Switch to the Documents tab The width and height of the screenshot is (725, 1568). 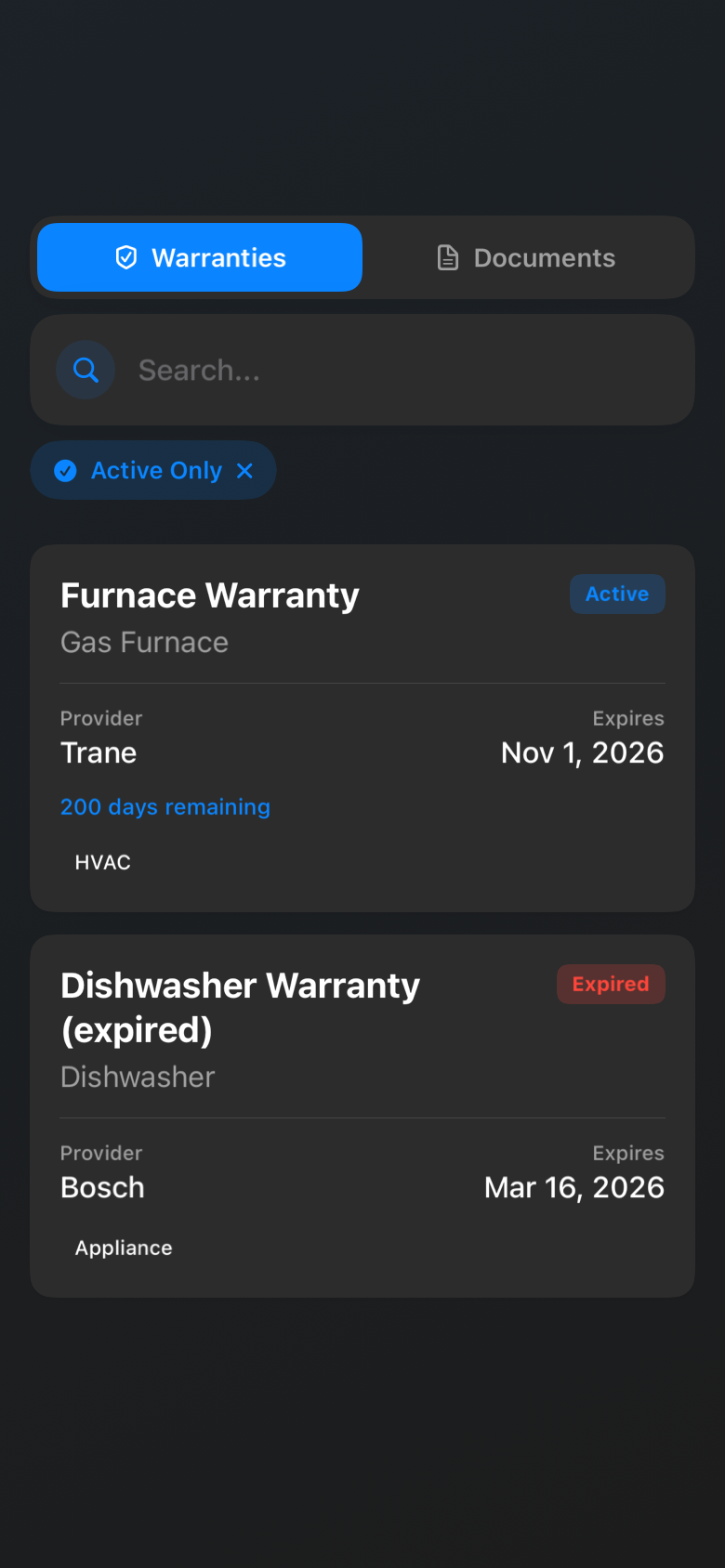(524, 257)
